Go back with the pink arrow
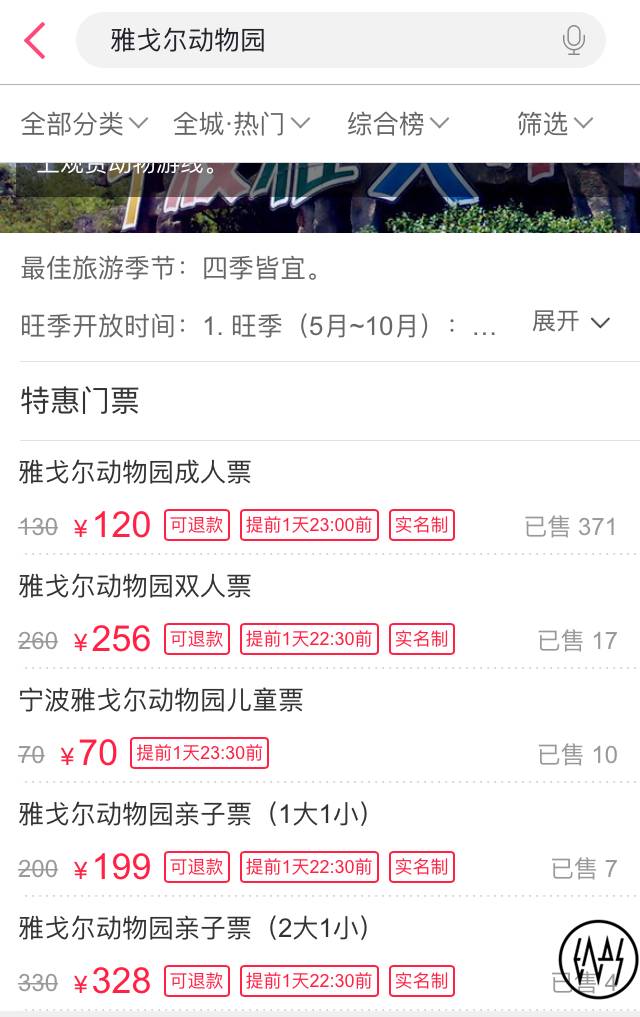Image resolution: width=640 pixels, height=1017 pixels. (x=35, y=41)
